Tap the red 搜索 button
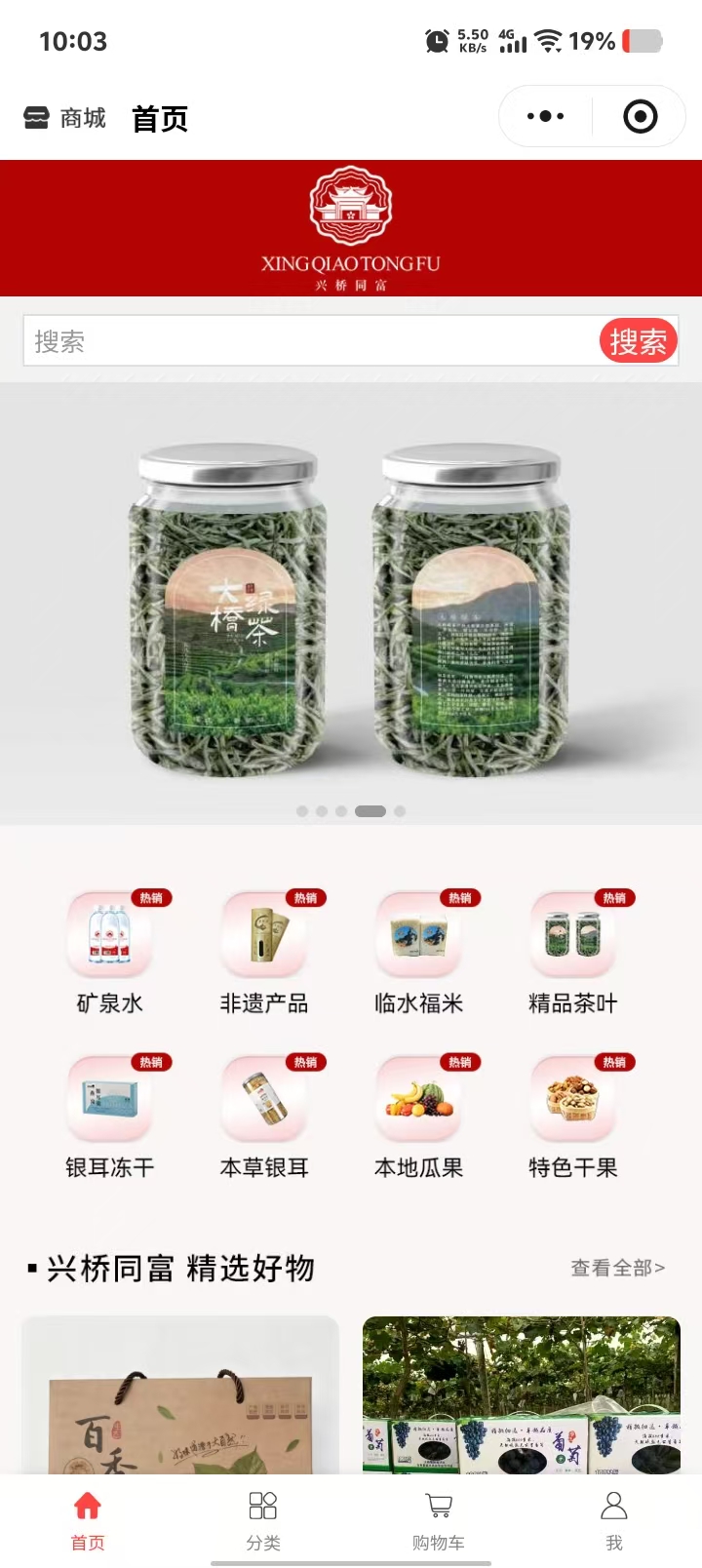702x1568 pixels. coord(638,341)
